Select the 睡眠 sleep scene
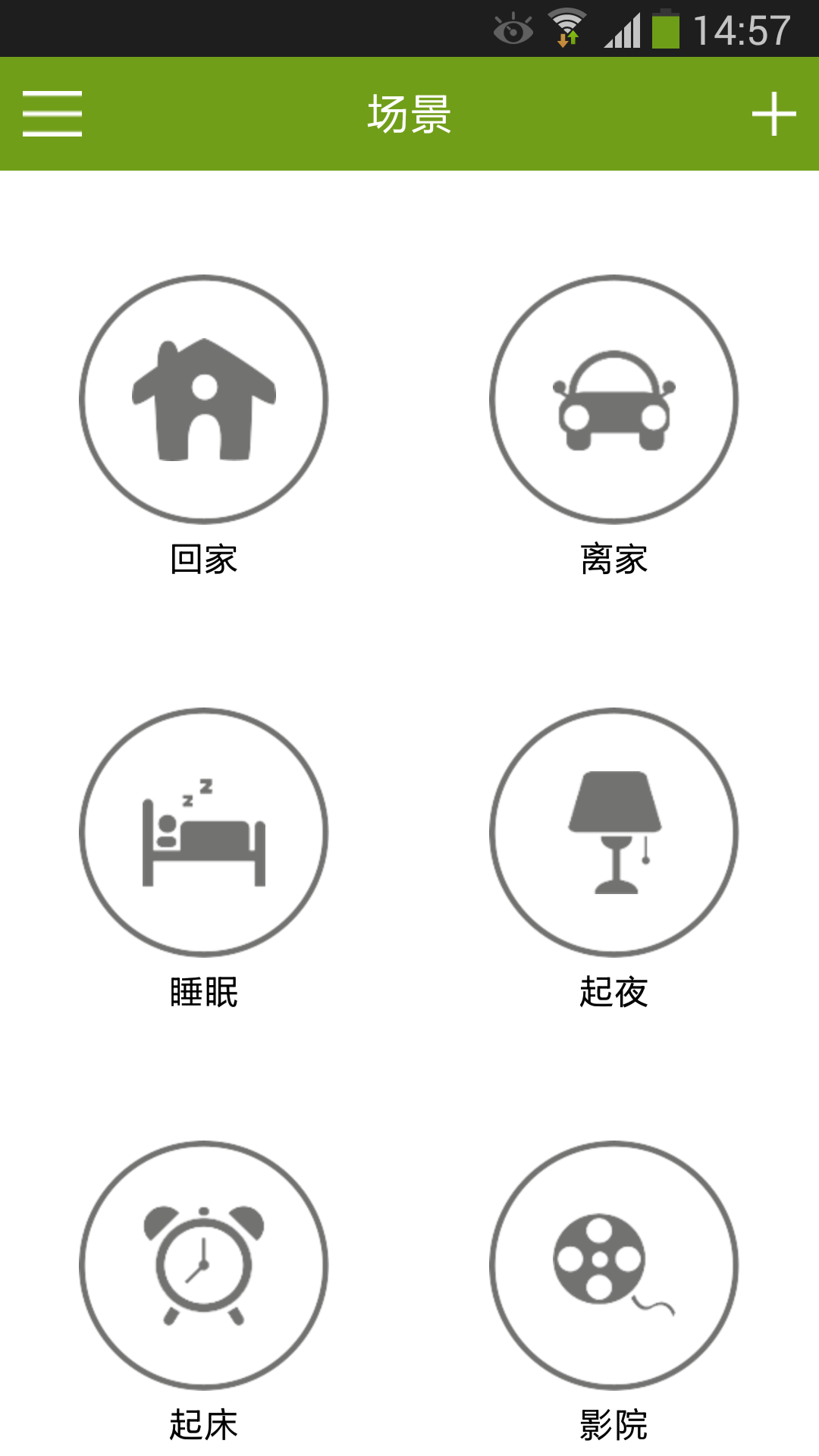Image resolution: width=819 pixels, height=1456 pixels. pos(203,833)
